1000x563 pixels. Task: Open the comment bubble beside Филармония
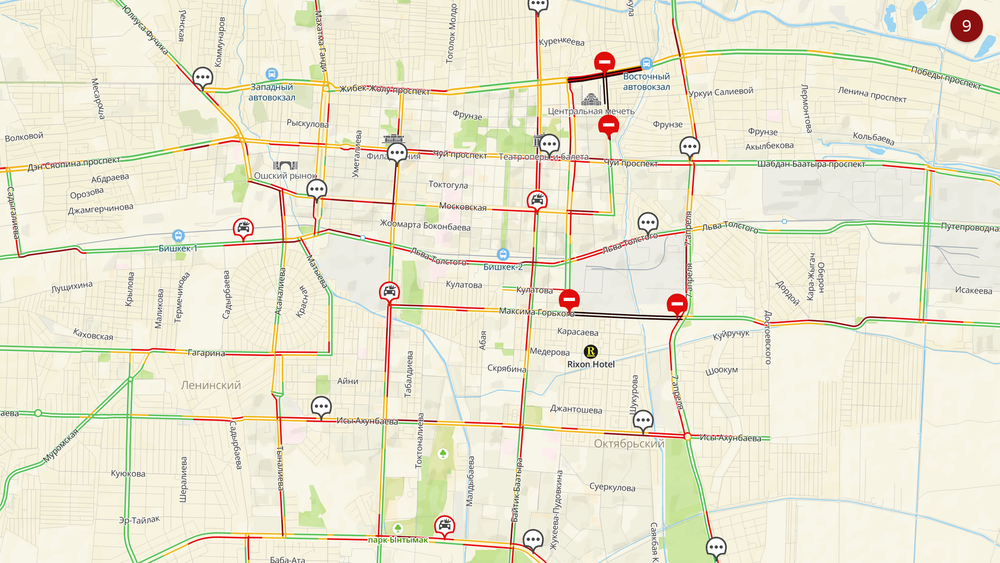tap(398, 153)
